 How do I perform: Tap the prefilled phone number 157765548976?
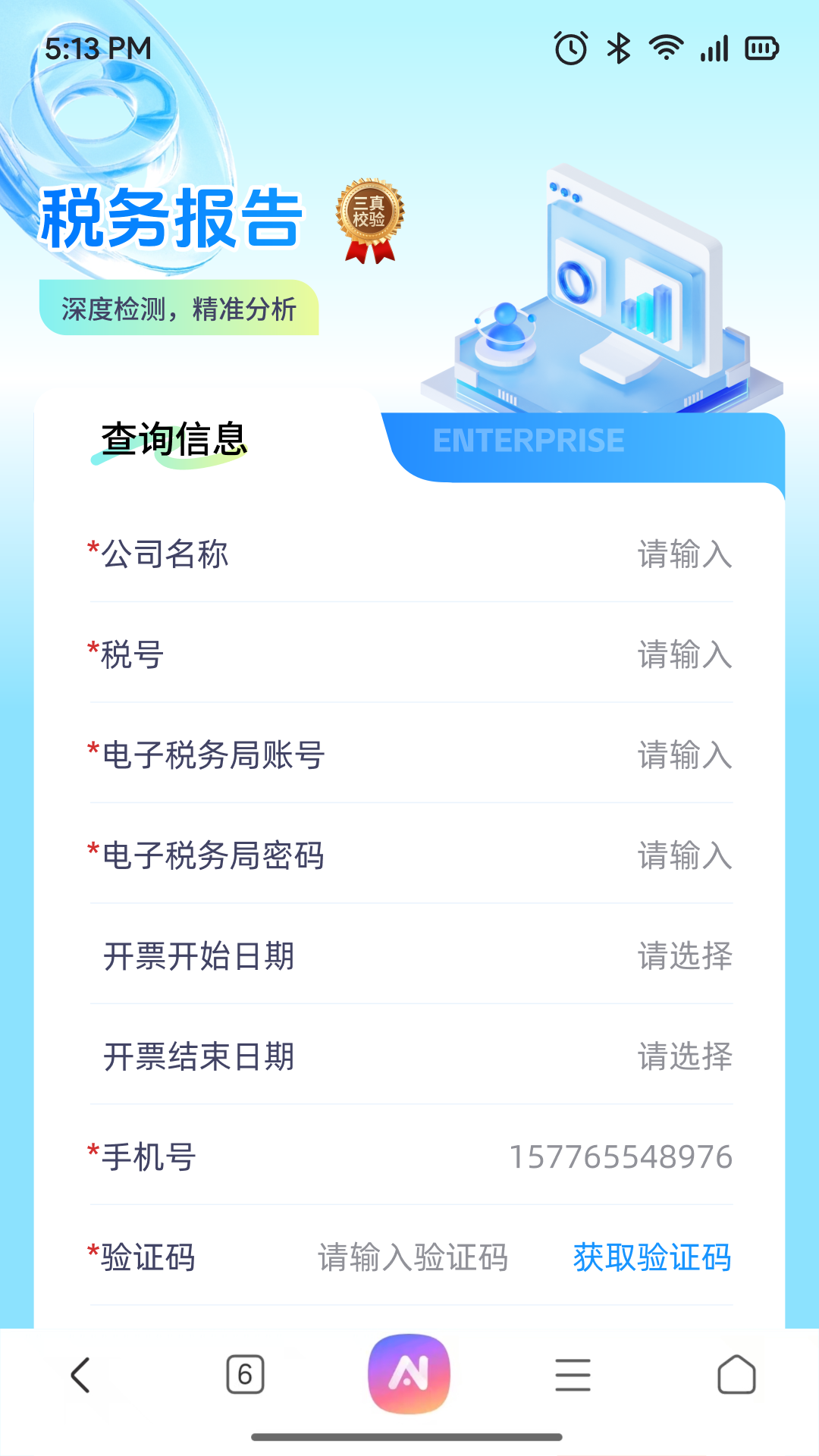pyautogui.click(x=621, y=1156)
